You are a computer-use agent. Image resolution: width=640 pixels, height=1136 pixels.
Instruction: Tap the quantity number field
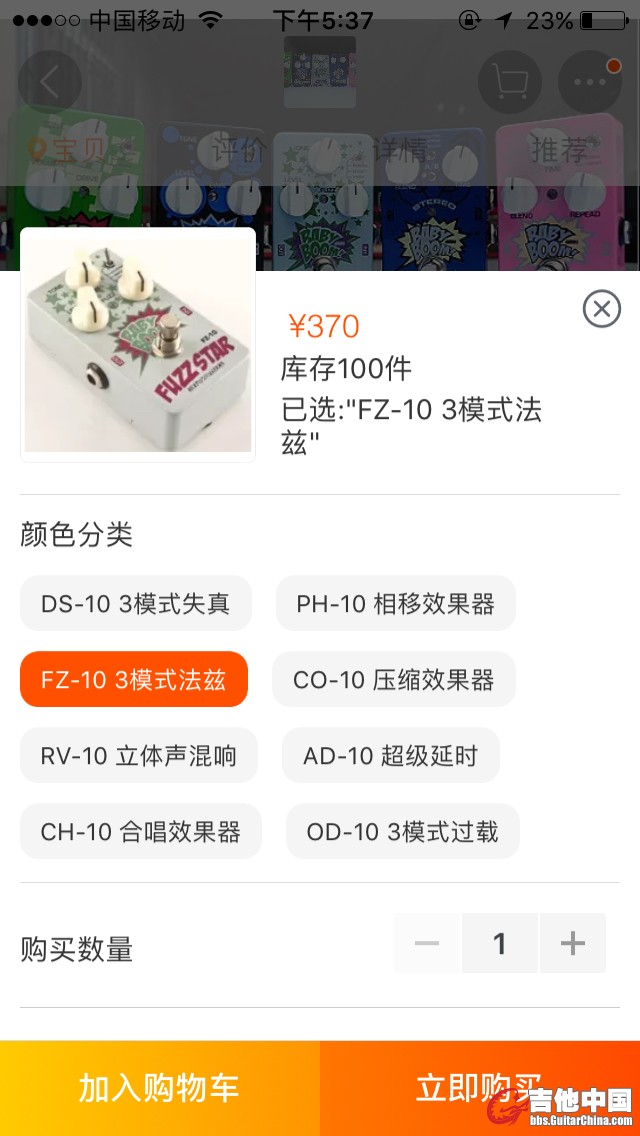[x=499, y=943]
